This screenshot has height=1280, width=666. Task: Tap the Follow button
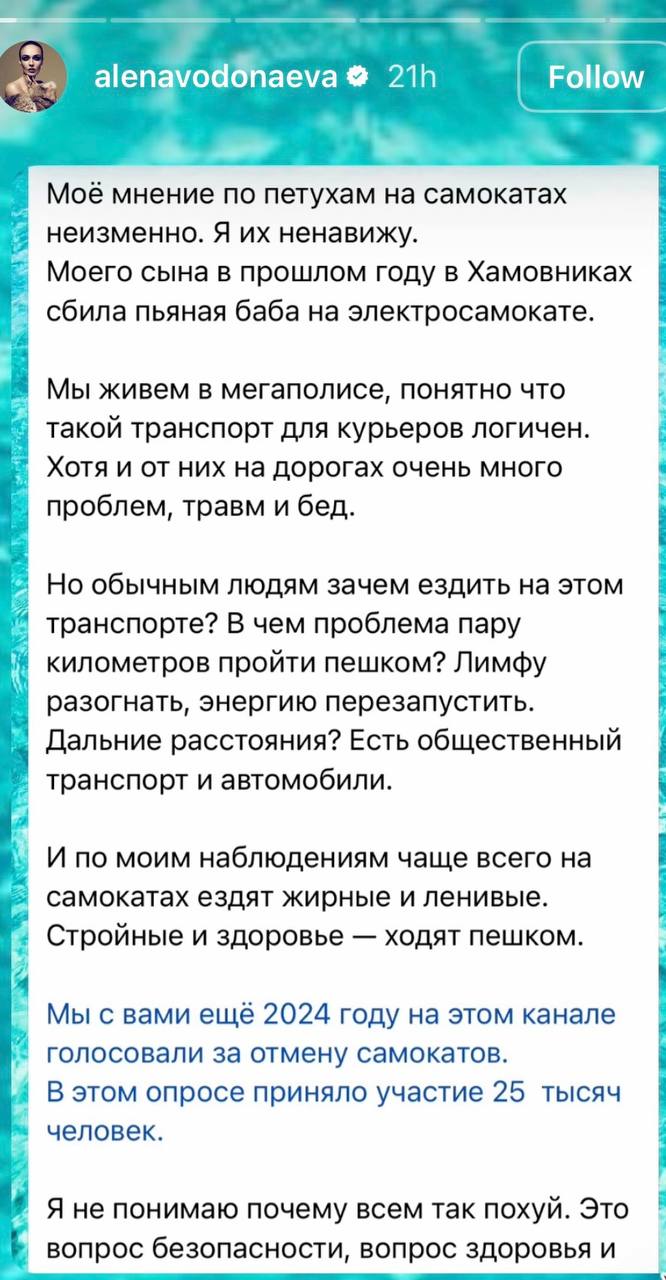pos(596,77)
